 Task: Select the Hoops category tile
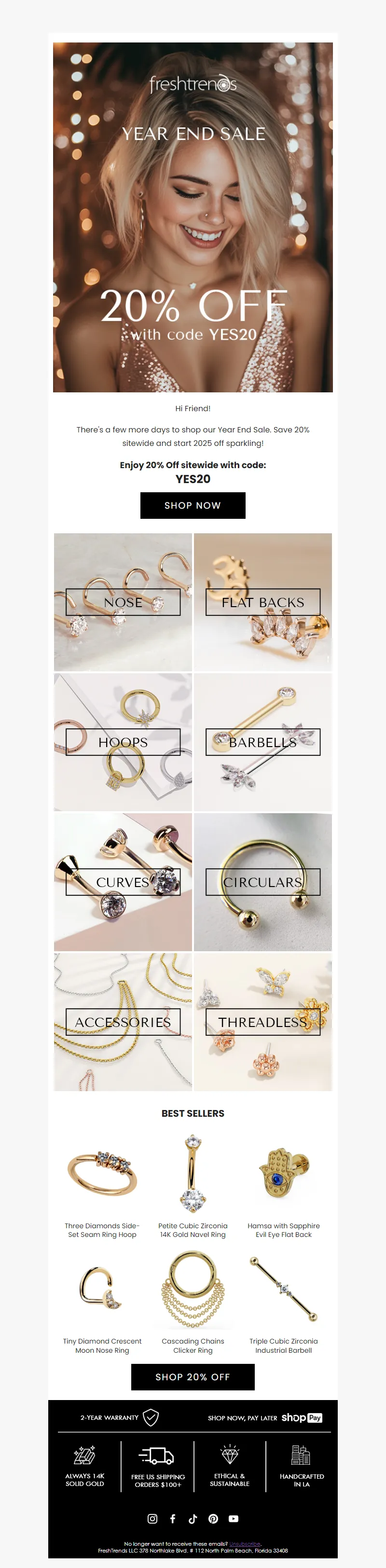123,742
